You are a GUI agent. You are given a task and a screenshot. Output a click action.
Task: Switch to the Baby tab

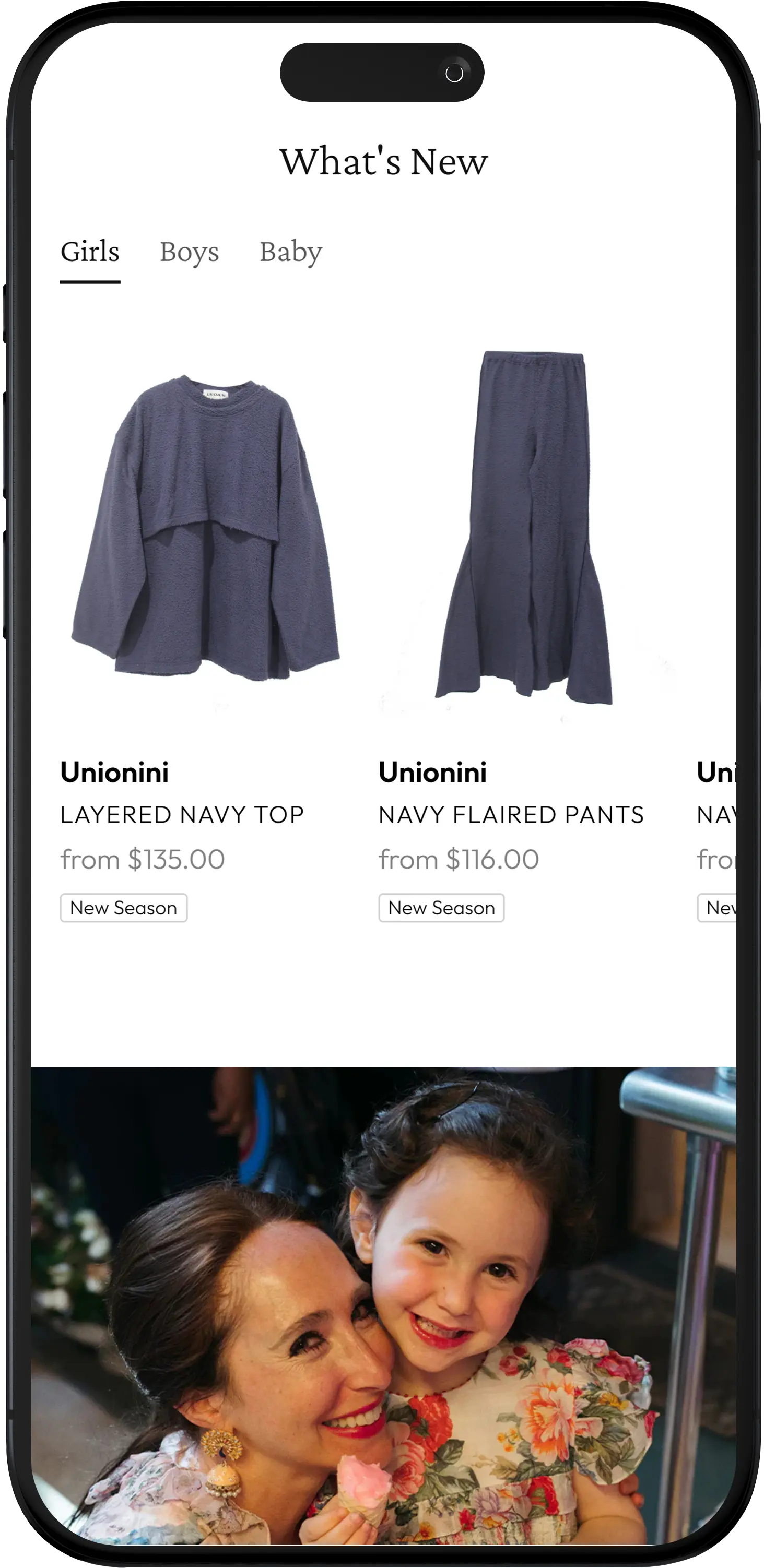[291, 252]
